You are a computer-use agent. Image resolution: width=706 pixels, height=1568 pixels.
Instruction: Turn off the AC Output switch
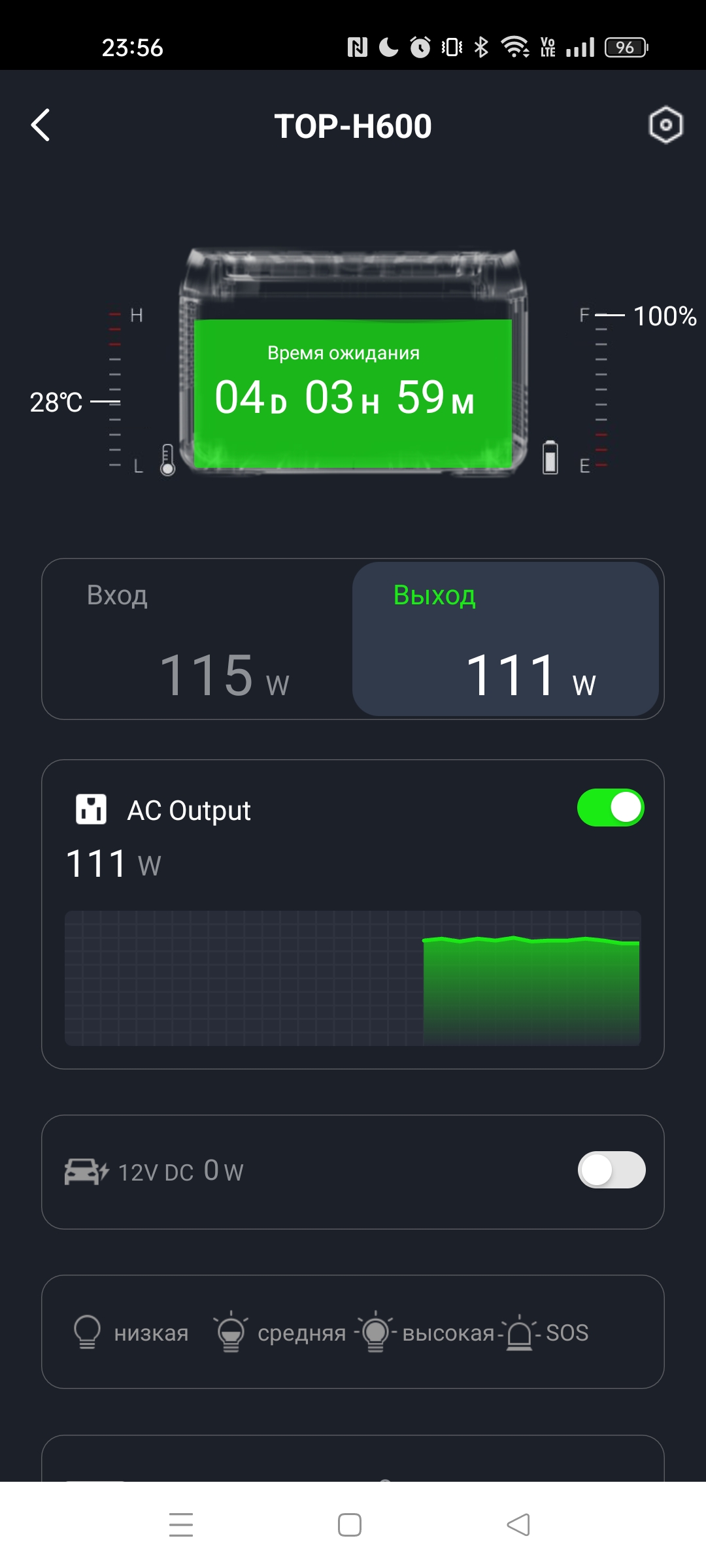tap(611, 808)
